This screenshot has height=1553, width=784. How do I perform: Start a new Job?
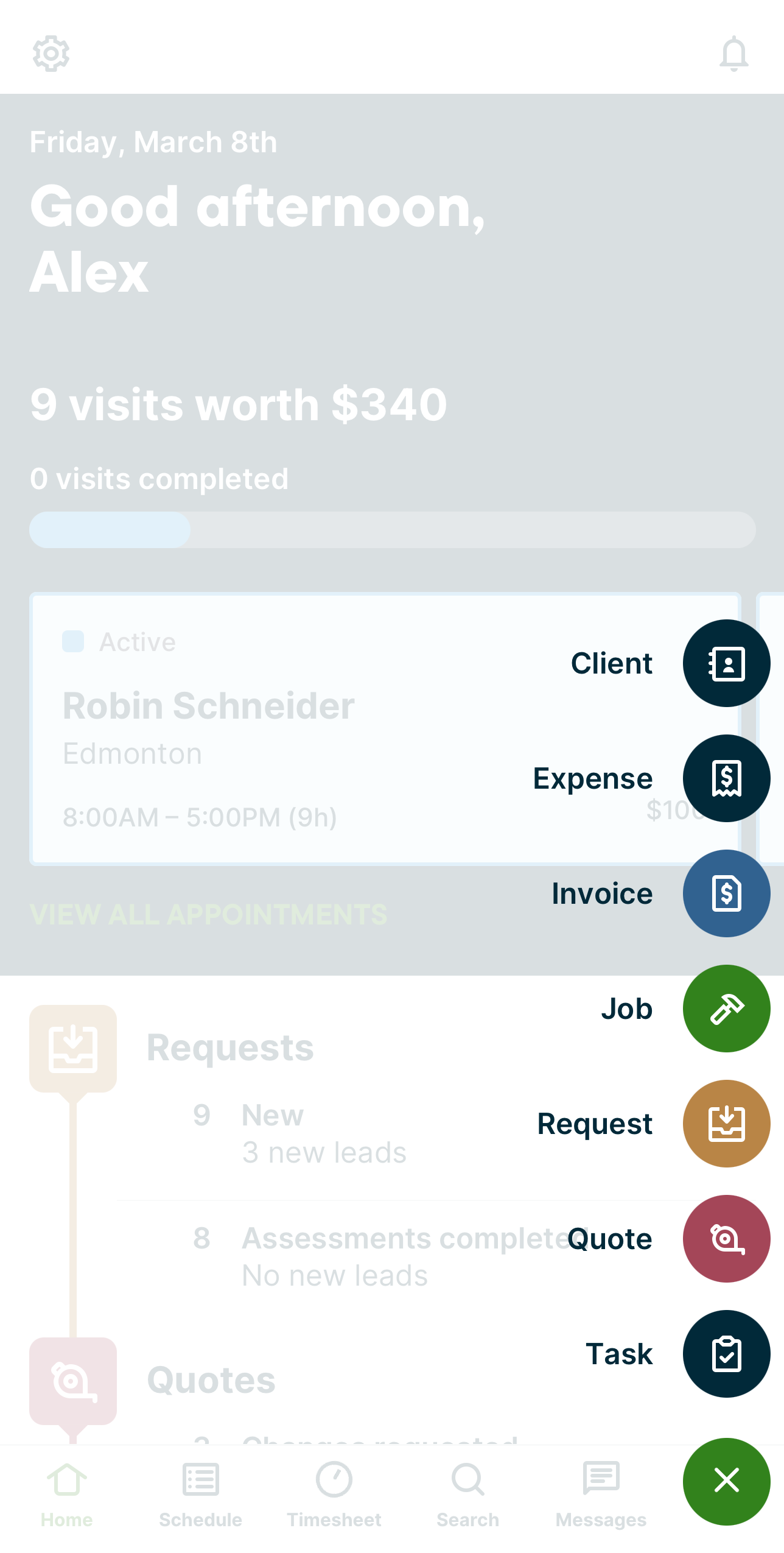pyautogui.click(x=726, y=1009)
